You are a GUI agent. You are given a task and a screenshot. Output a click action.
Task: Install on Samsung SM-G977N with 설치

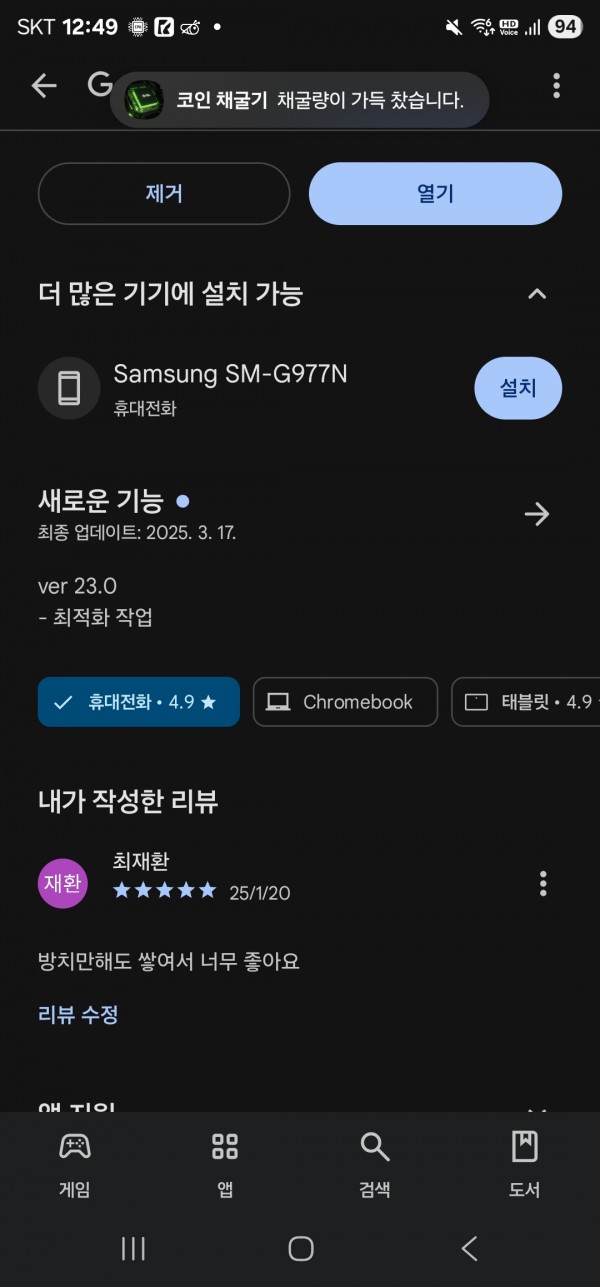tap(518, 388)
